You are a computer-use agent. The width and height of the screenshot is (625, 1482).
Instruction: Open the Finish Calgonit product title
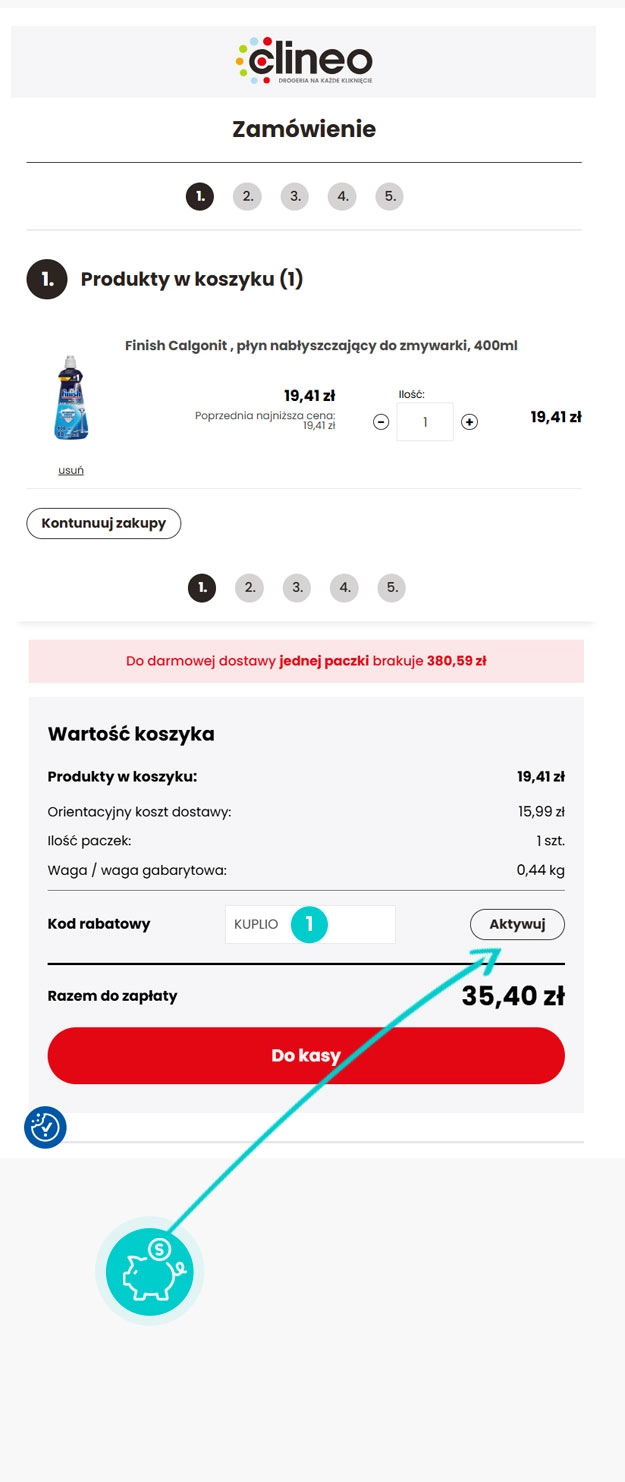[321, 346]
